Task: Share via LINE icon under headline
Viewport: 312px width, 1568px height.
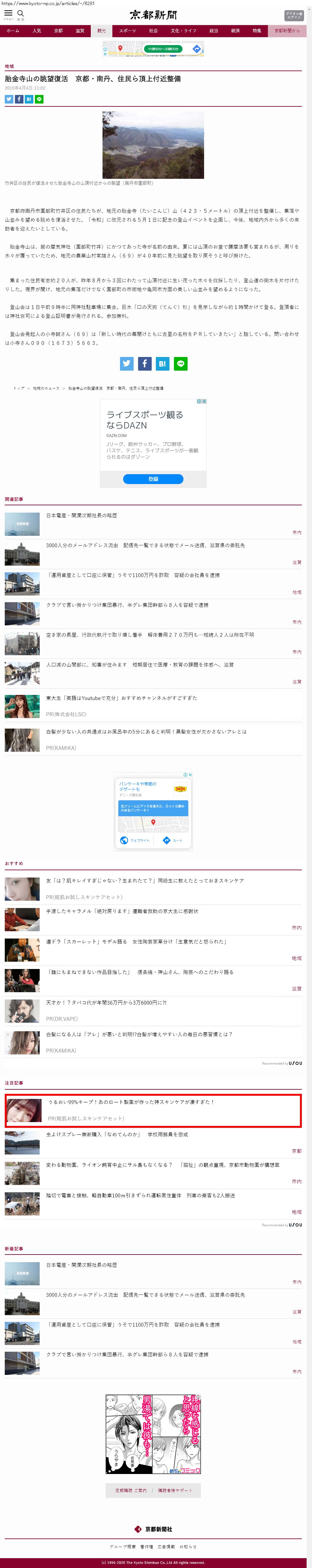Action: [x=40, y=99]
